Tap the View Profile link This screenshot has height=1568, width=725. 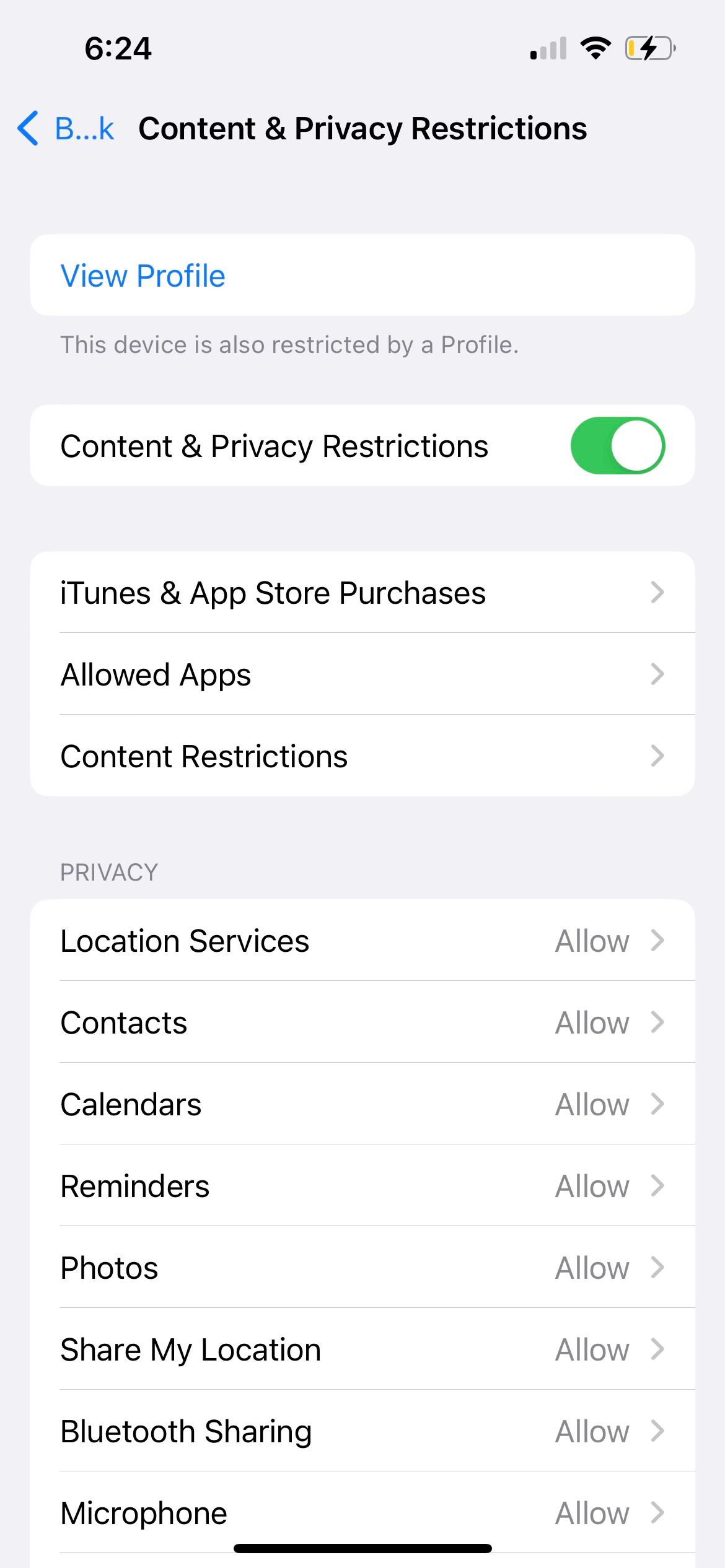[142, 276]
